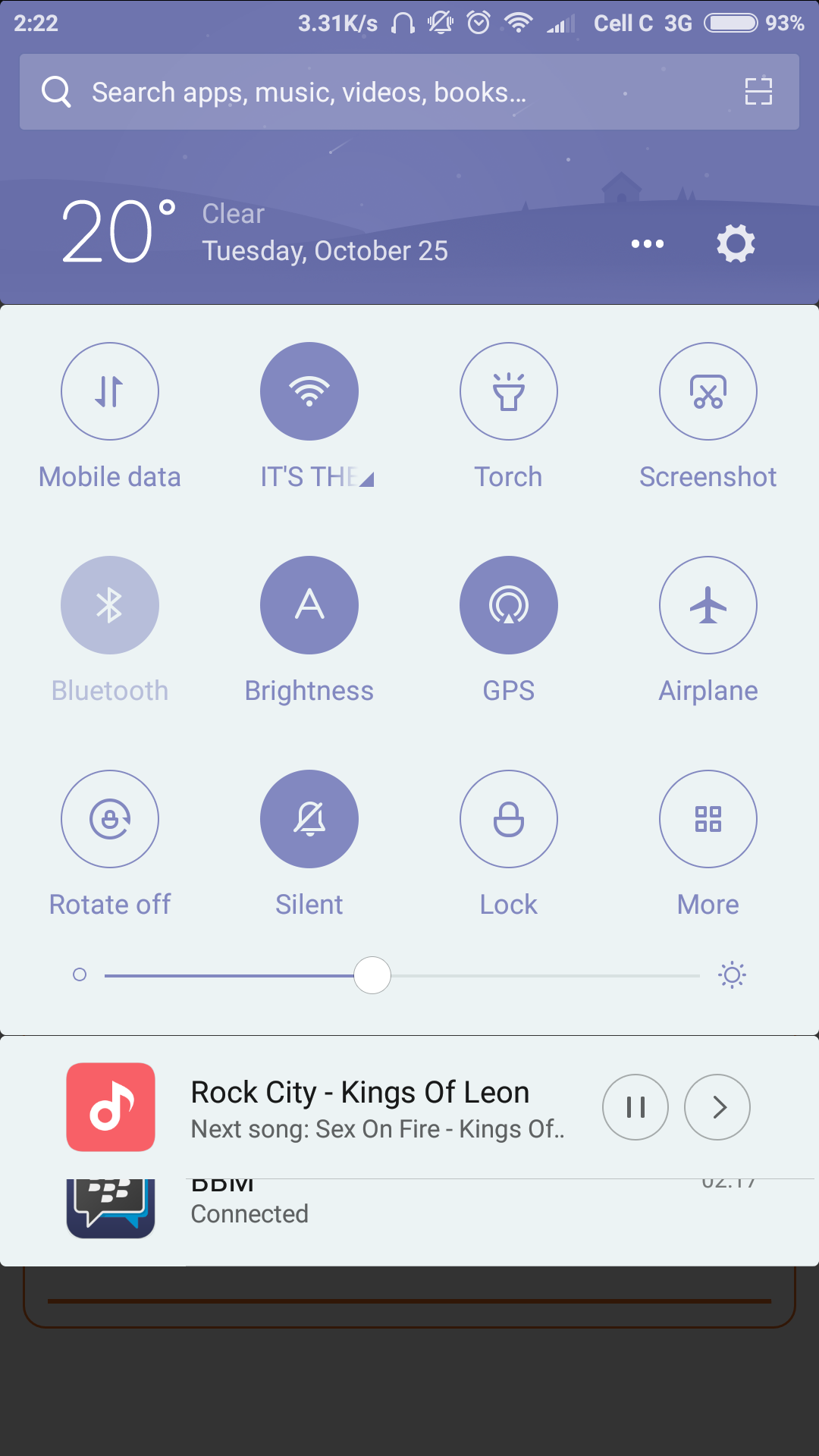The image size is (819, 1456).
Task: Enable Airplane mode
Action: (708, 605)
